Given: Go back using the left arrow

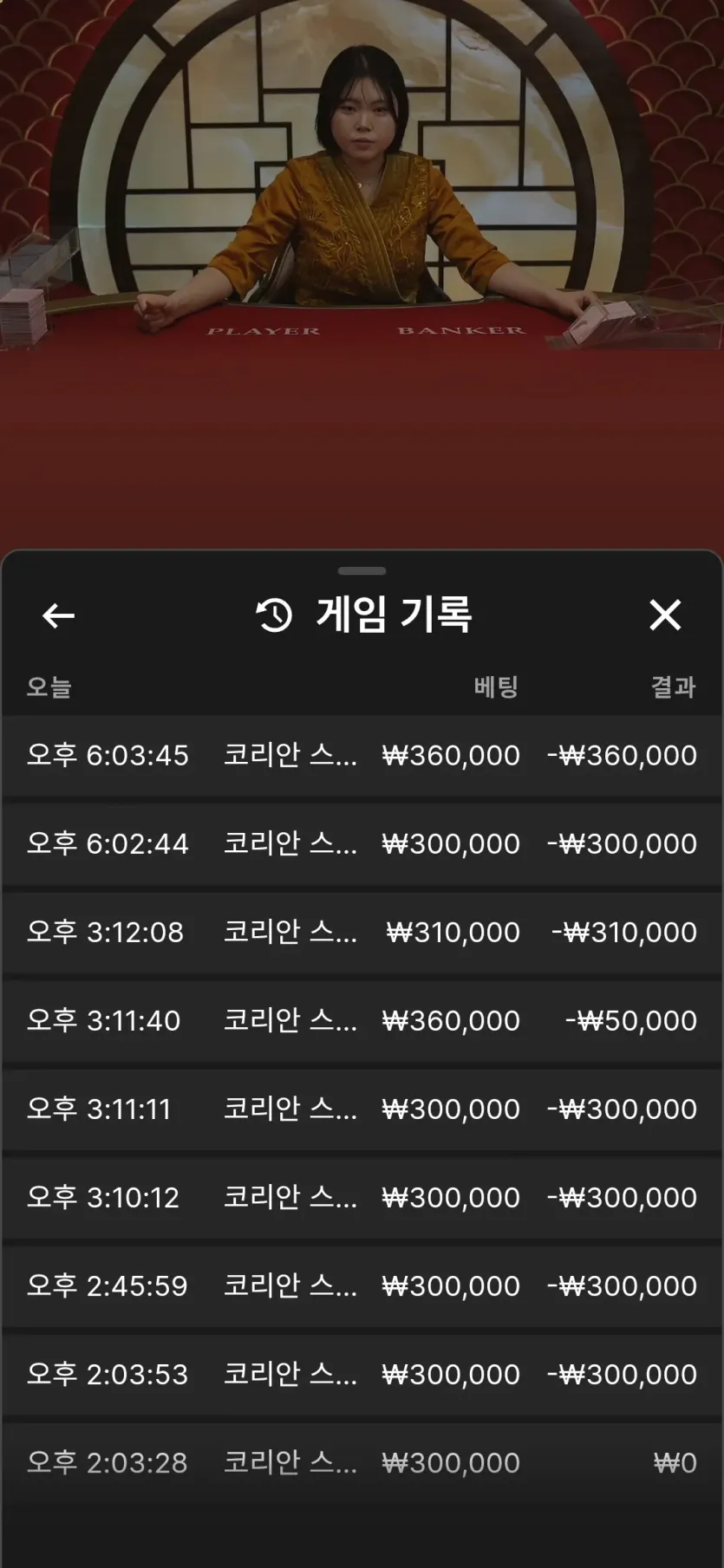Looking at the screenshot, I should [x=58, y=615].
